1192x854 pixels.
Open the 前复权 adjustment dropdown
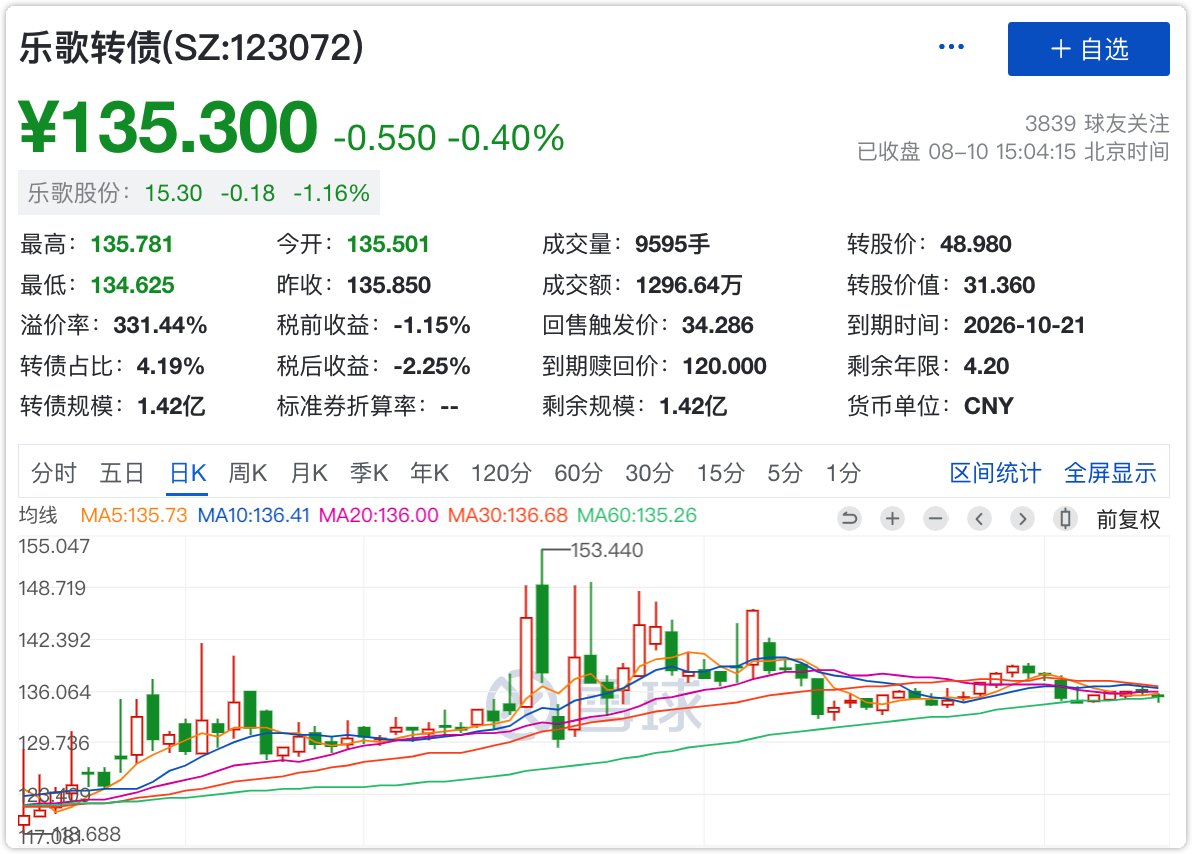pos(1128,519)
